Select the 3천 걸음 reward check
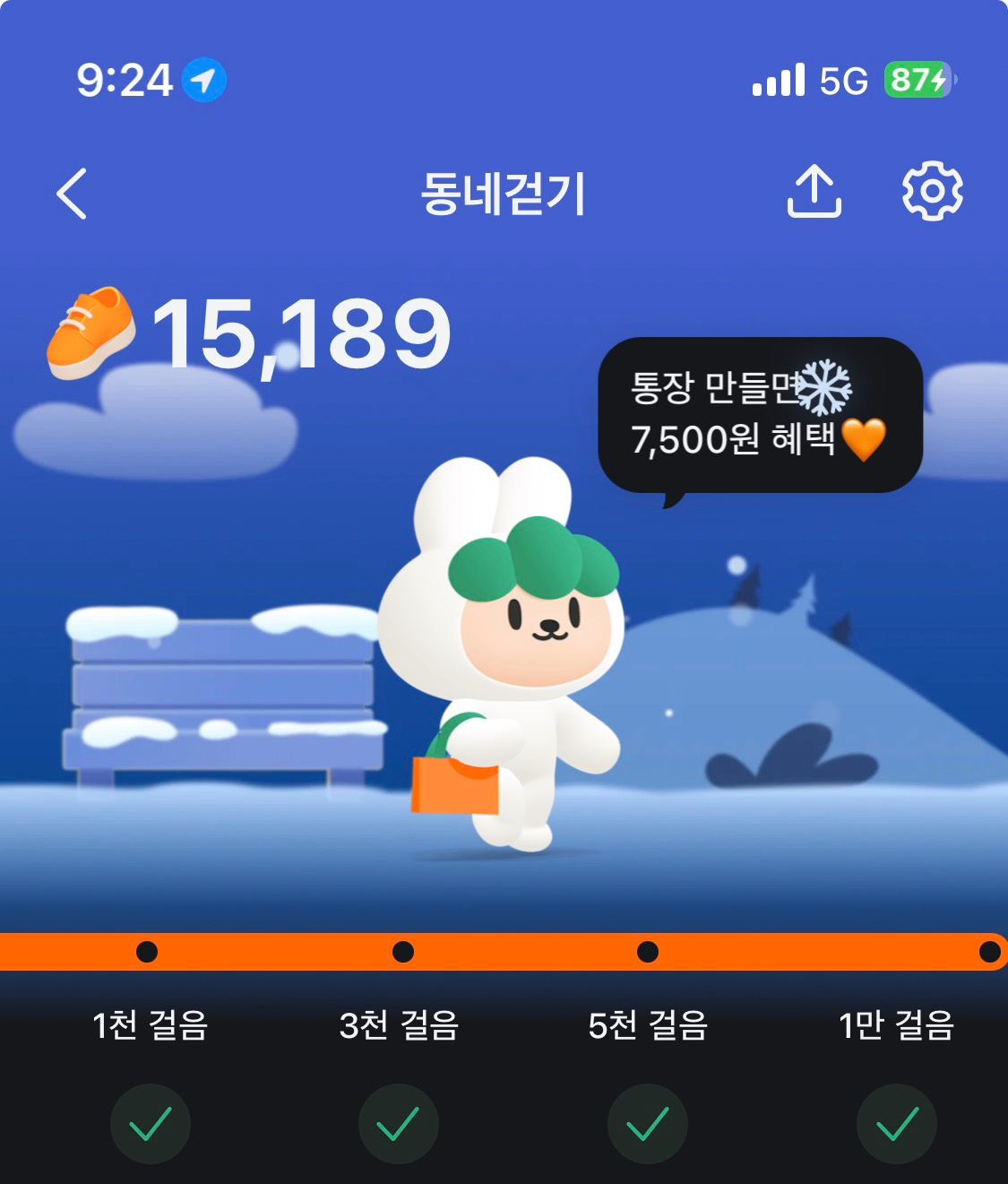 (x=399, y=1124)
